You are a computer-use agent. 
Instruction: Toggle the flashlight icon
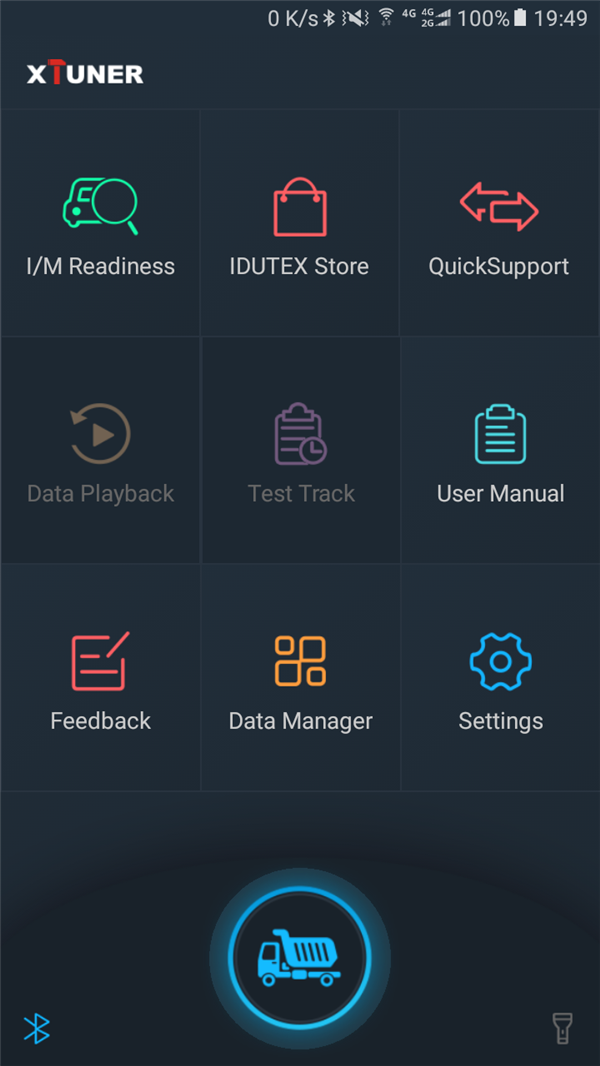click(x=563, y=1028)
